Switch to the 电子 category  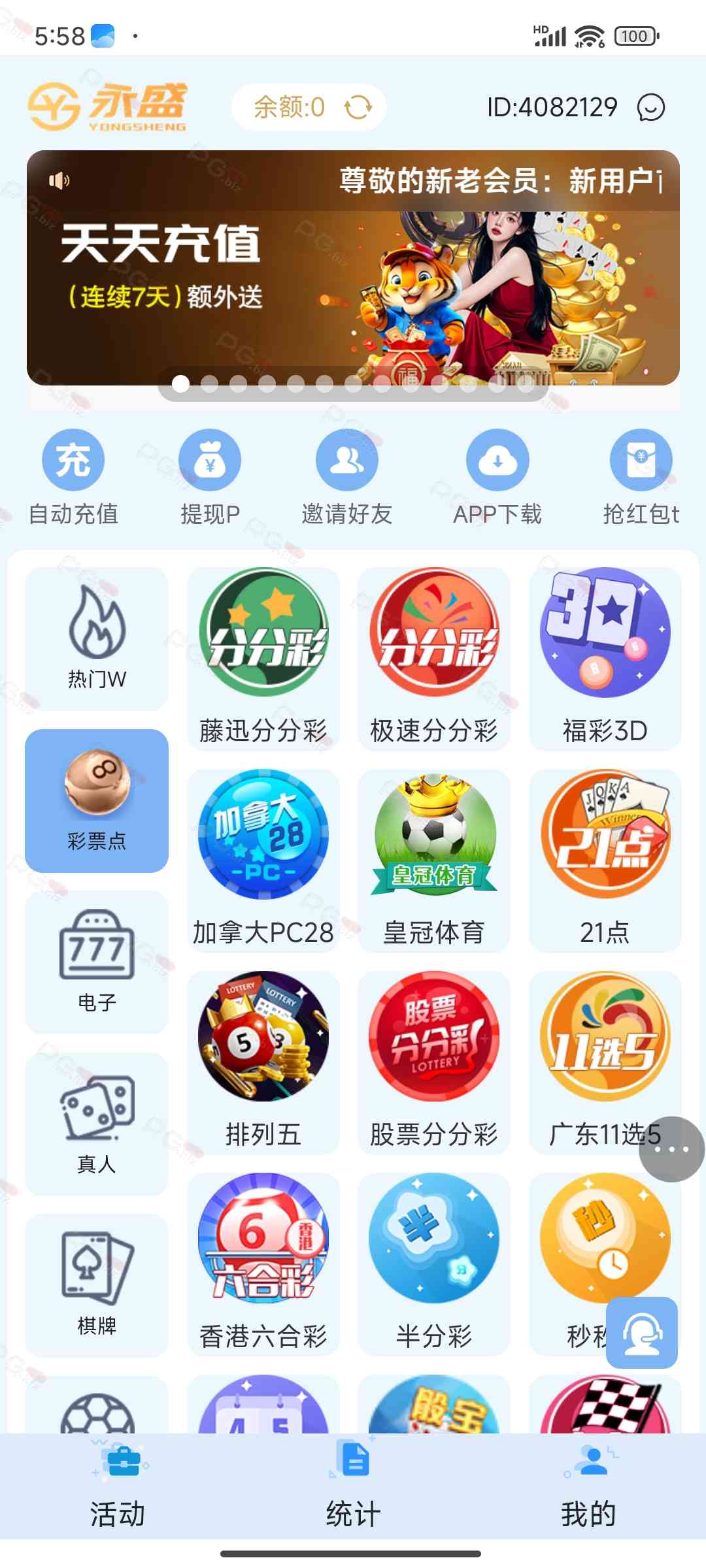point(97,962)
